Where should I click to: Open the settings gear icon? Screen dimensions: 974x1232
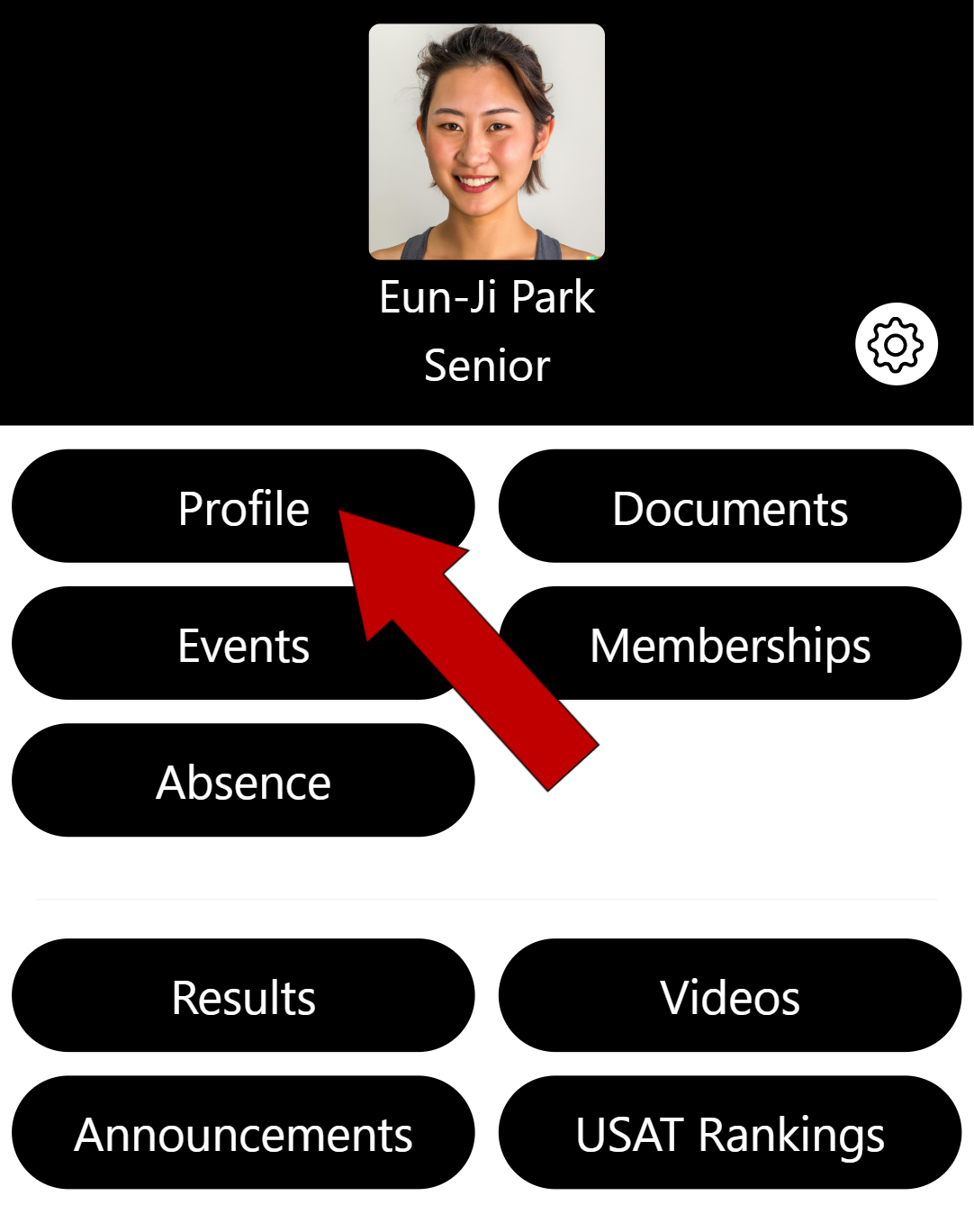tap(896, 344)
